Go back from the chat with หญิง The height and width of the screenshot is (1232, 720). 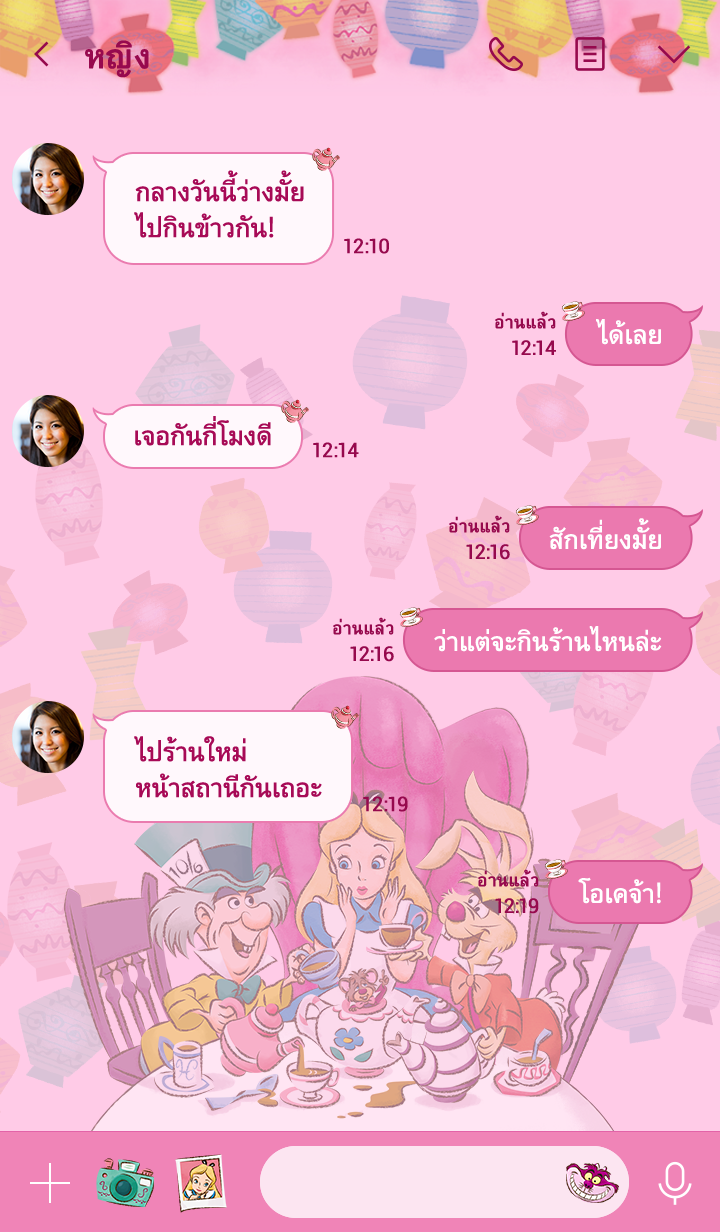click(41, 54)
